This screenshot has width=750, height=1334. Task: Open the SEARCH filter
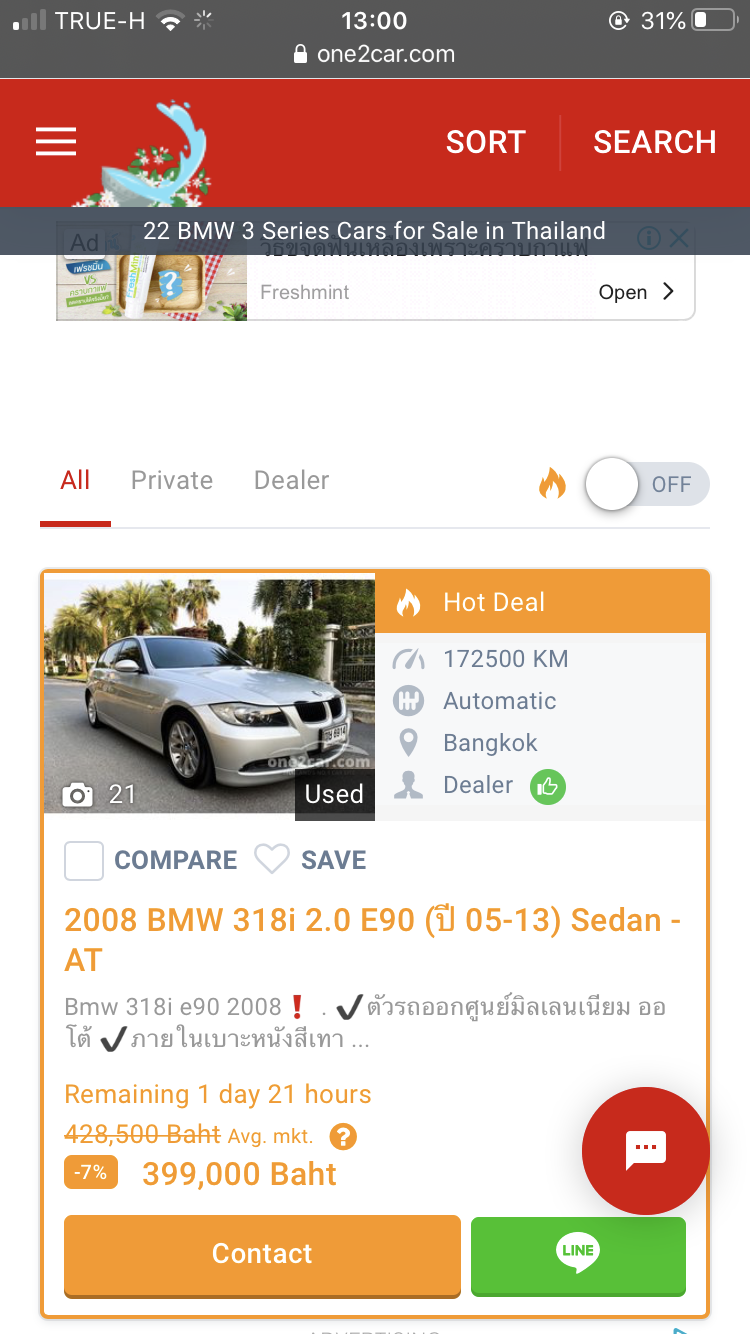pos(654,142)
